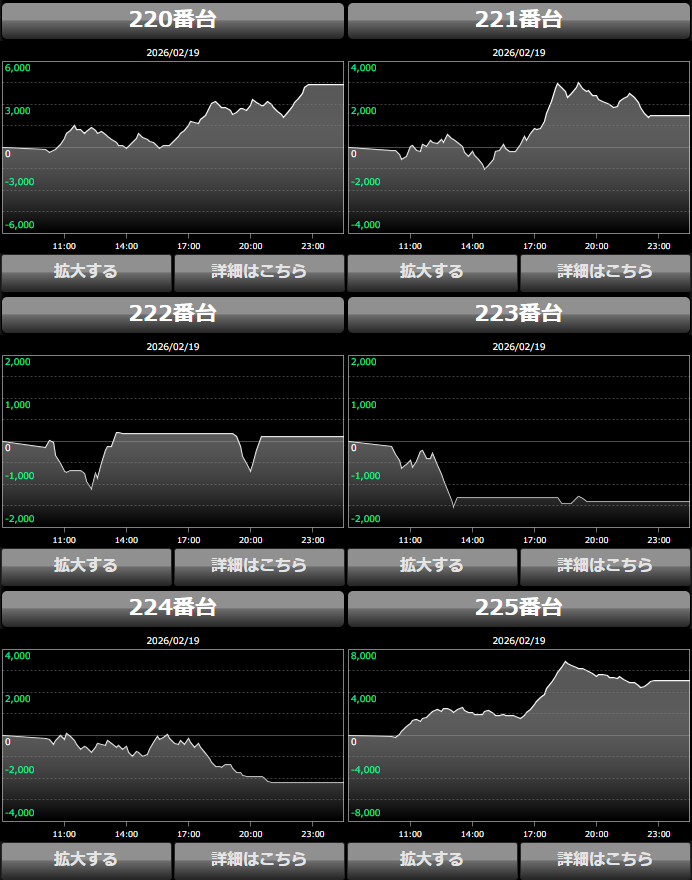Screen dimensions: 692x880
Task: Select the 220番台 header bar
Action: coord(173,20)
